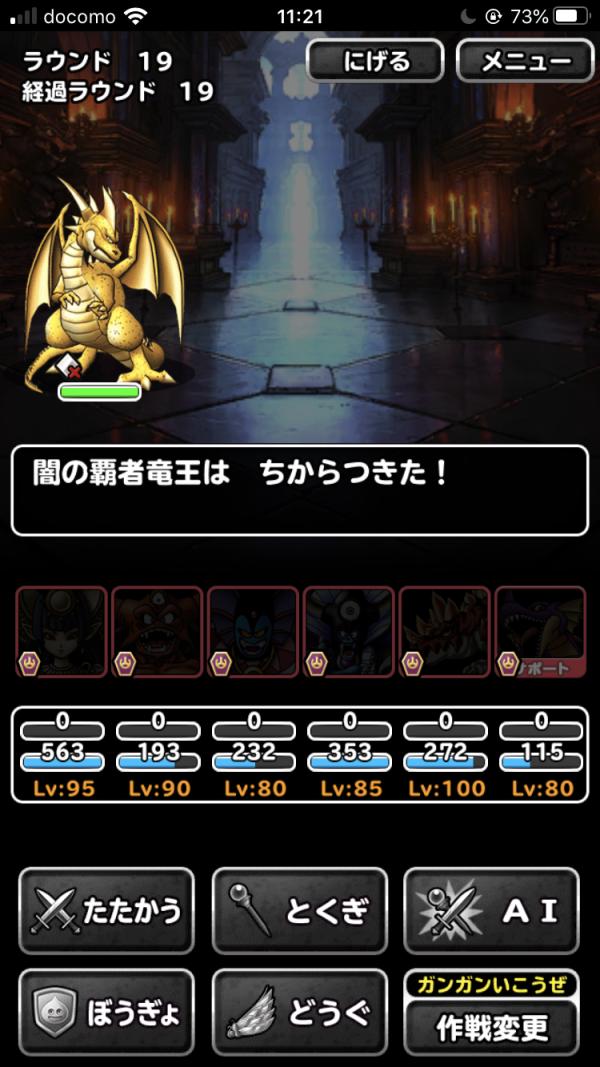This screenshot has width=600, height=1067.
Task: Open どうぐ items
Action: click(299, 1012)
